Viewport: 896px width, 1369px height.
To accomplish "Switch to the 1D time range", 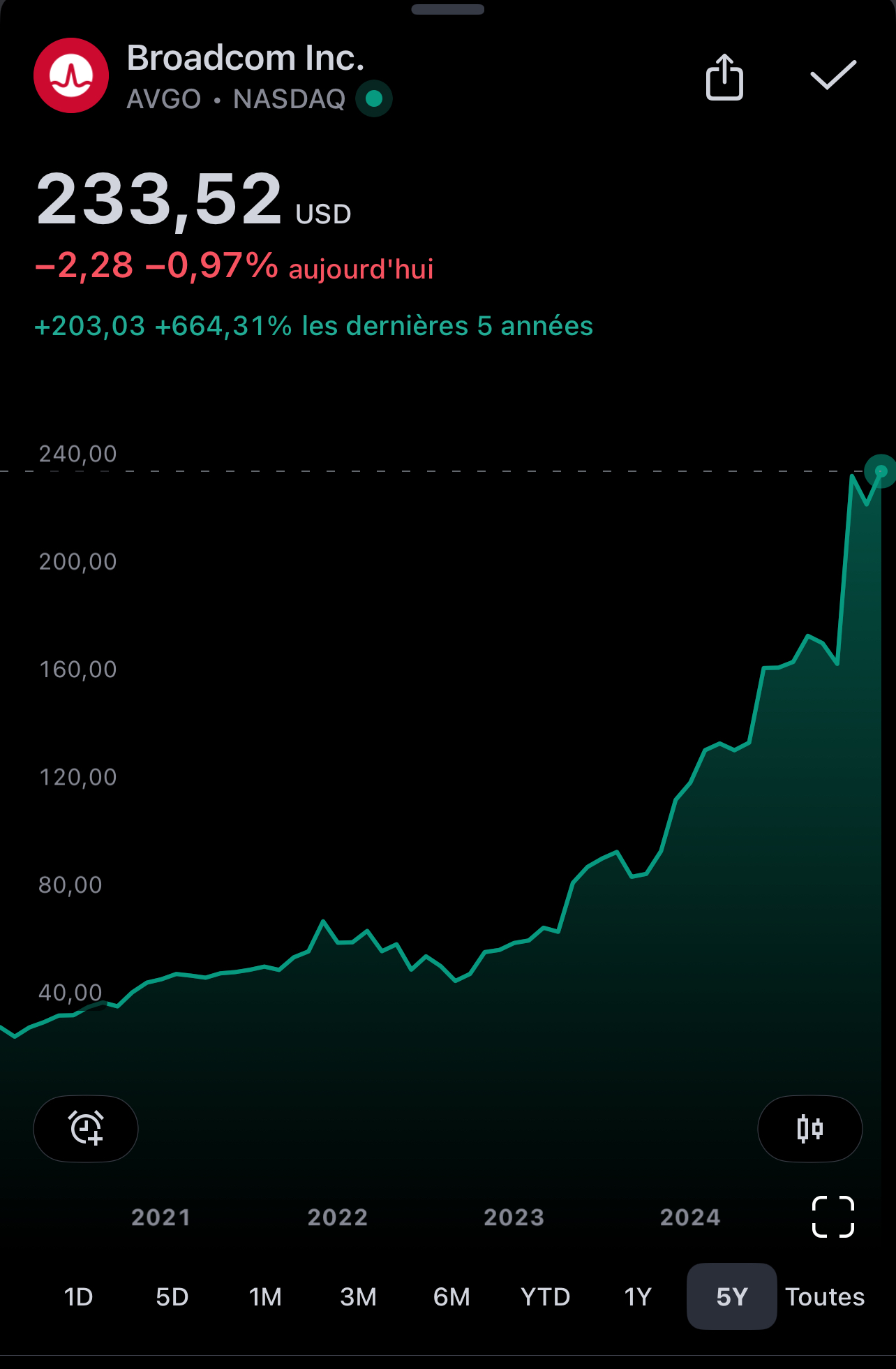I will tap(78, 1296).
